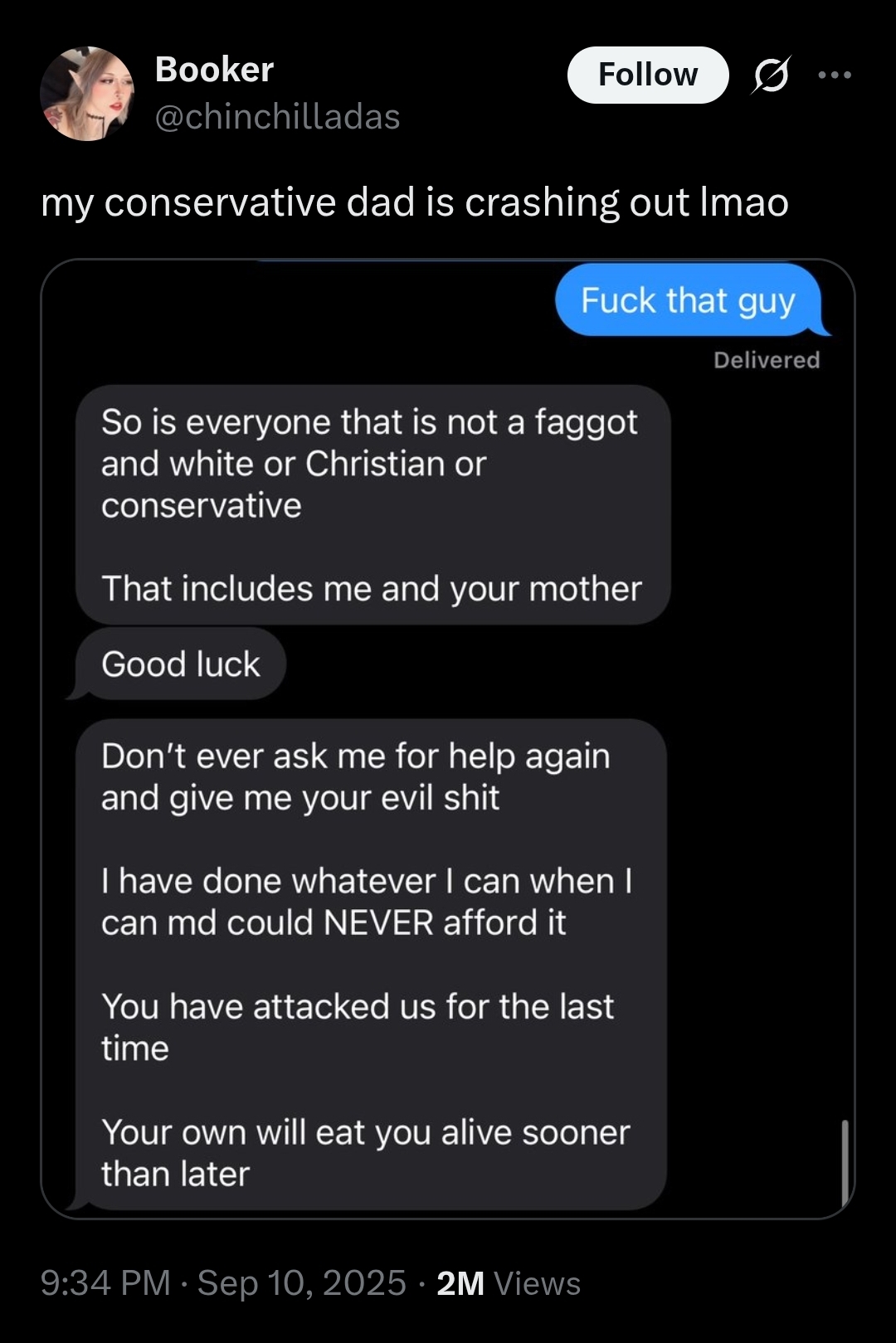Open the @chinchilladas profile handle
The image size is (896, 1343).
pyautogui.click(x=277, y=117)
